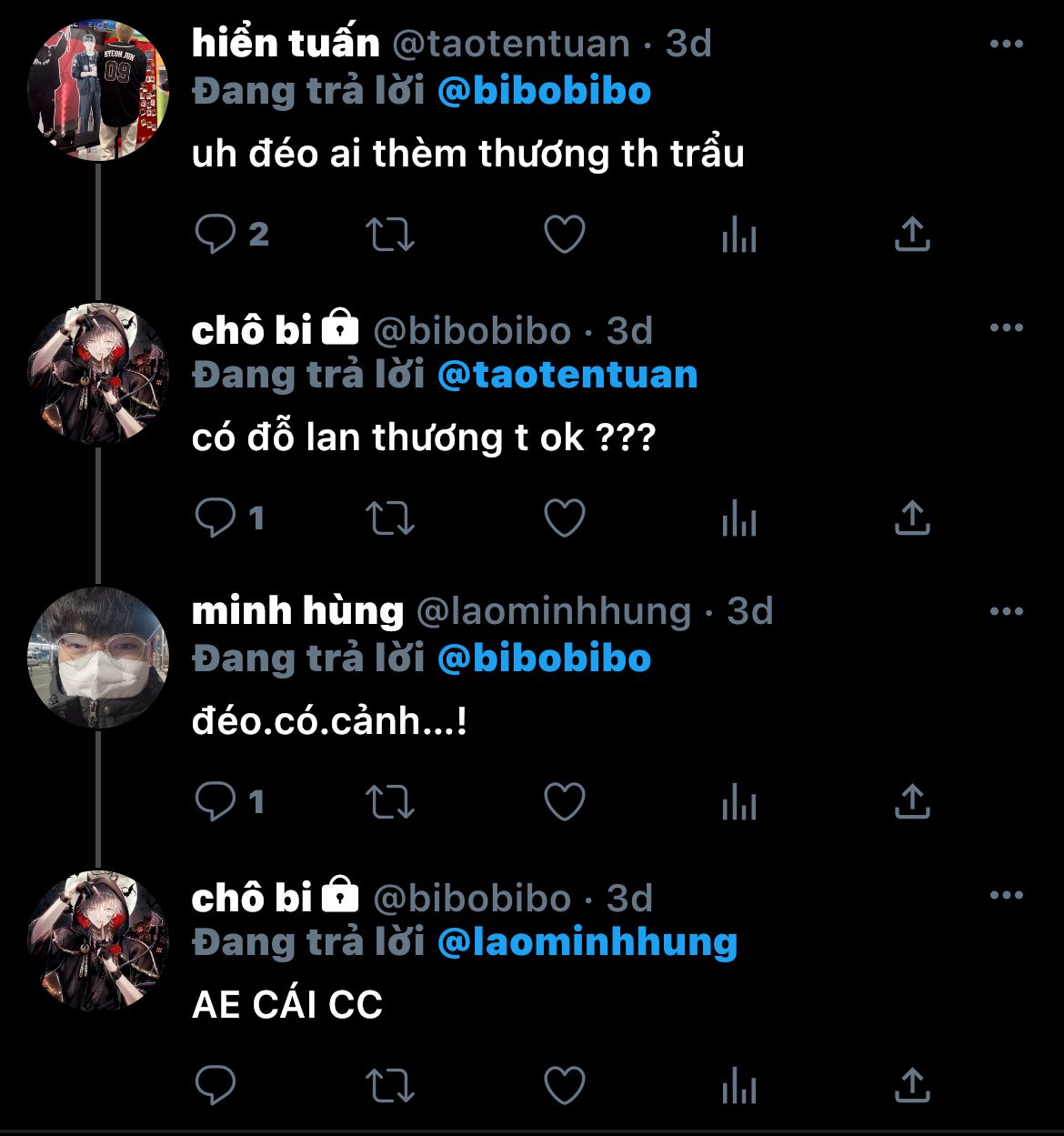This screenshot has width=1064, height=1136.
Task: View analytics of "có đỗ lan thương" tweet
Action: [x=738, y=520]
